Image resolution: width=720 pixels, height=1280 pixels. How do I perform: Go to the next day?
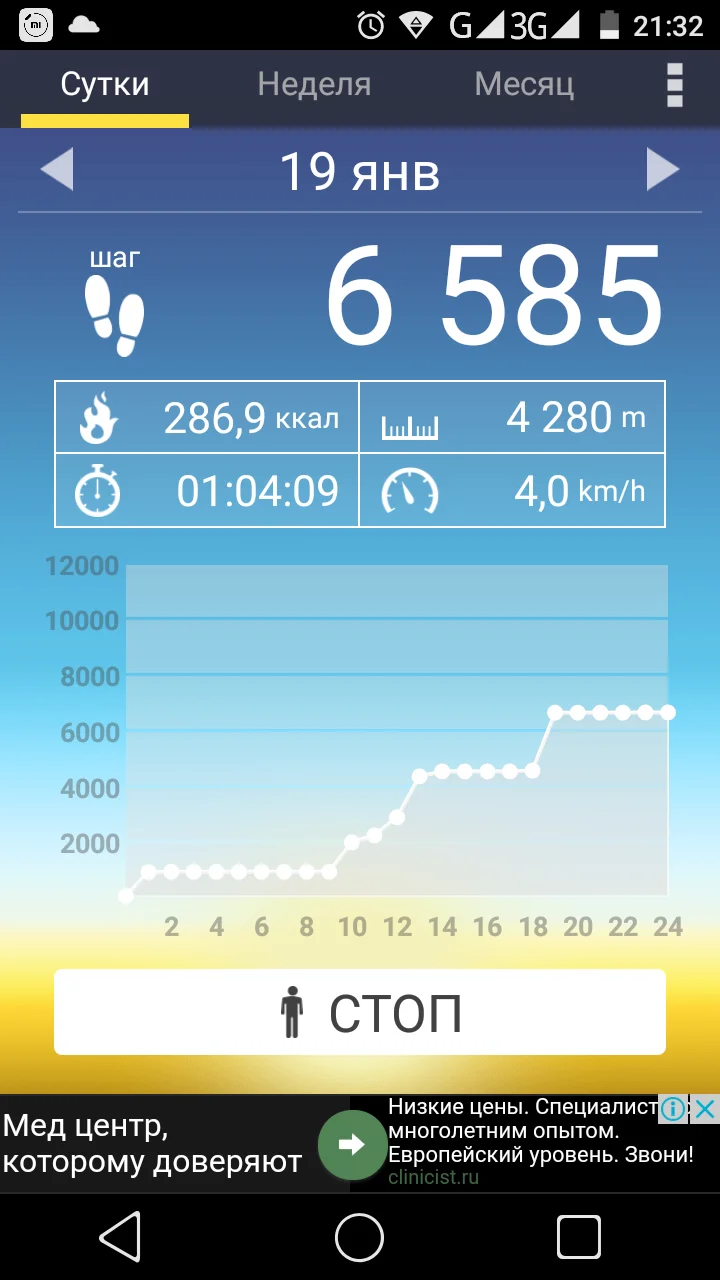click(662, 170)
